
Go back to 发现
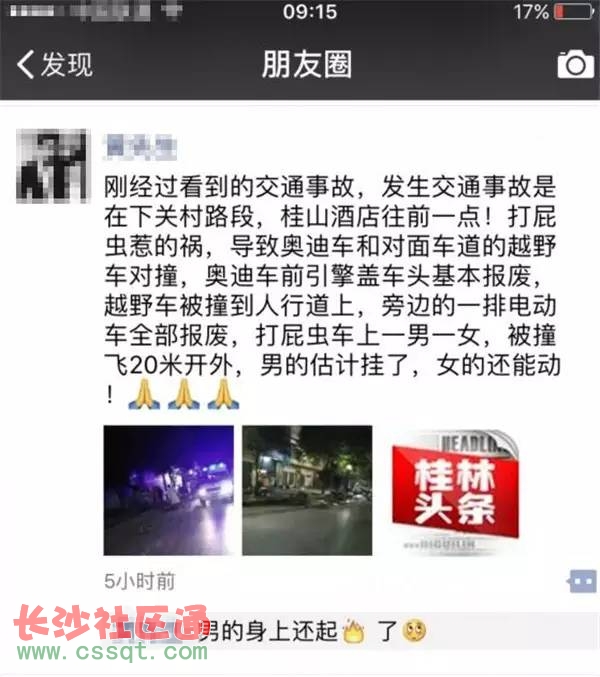(55, 65)
